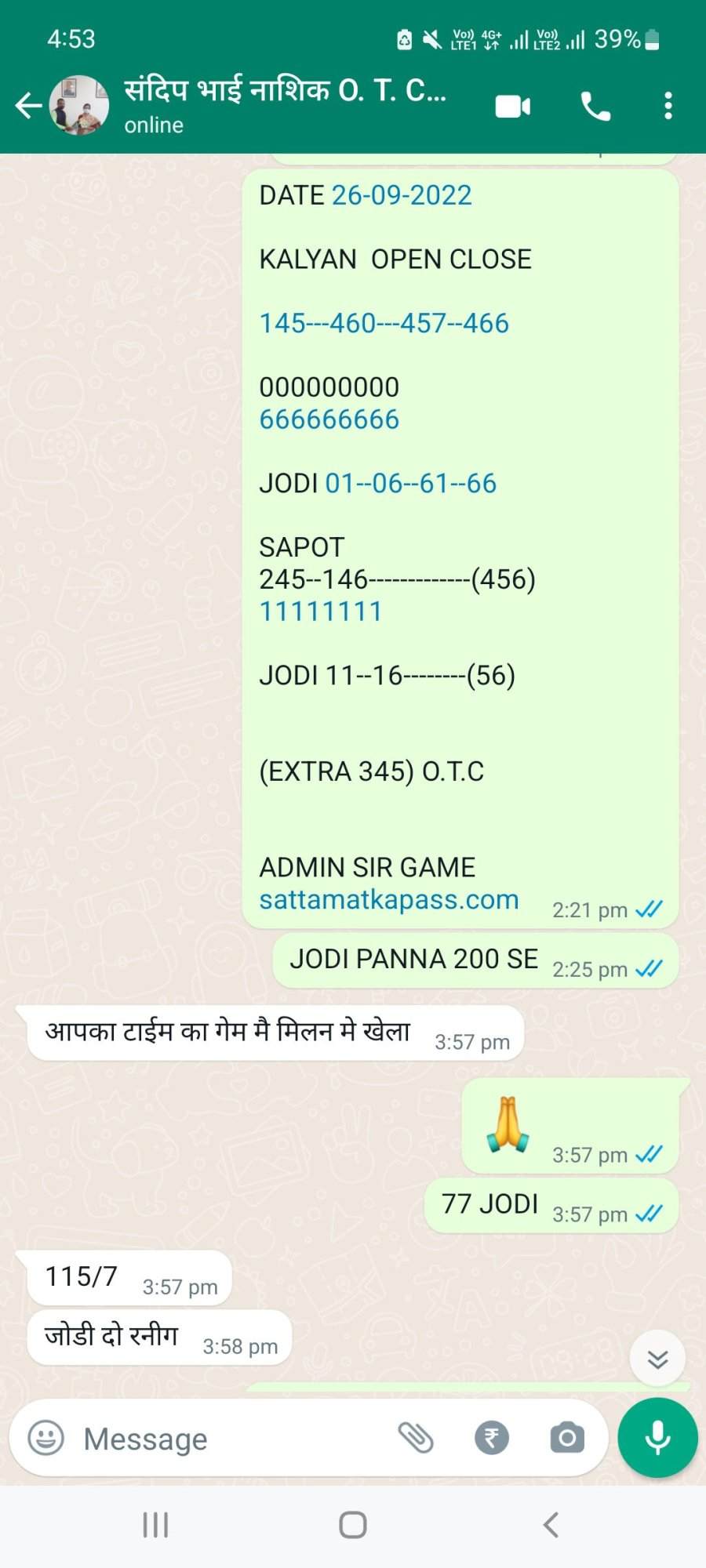Open the emoji picker
Image resolution: width=706 pixels, height=1568 pixels.
coord(45,1438)
